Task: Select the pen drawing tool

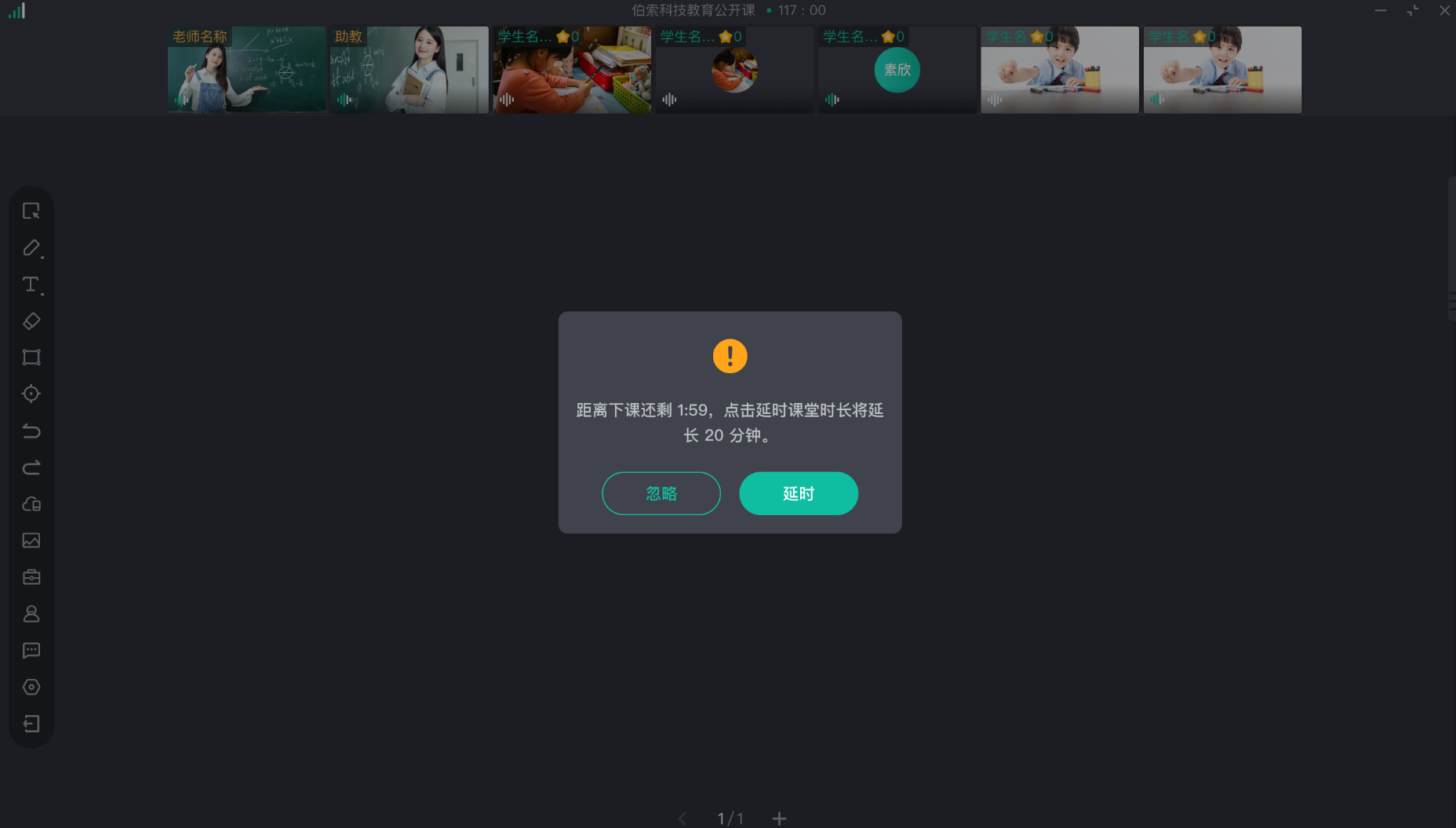Action: [x=31, y=248]
